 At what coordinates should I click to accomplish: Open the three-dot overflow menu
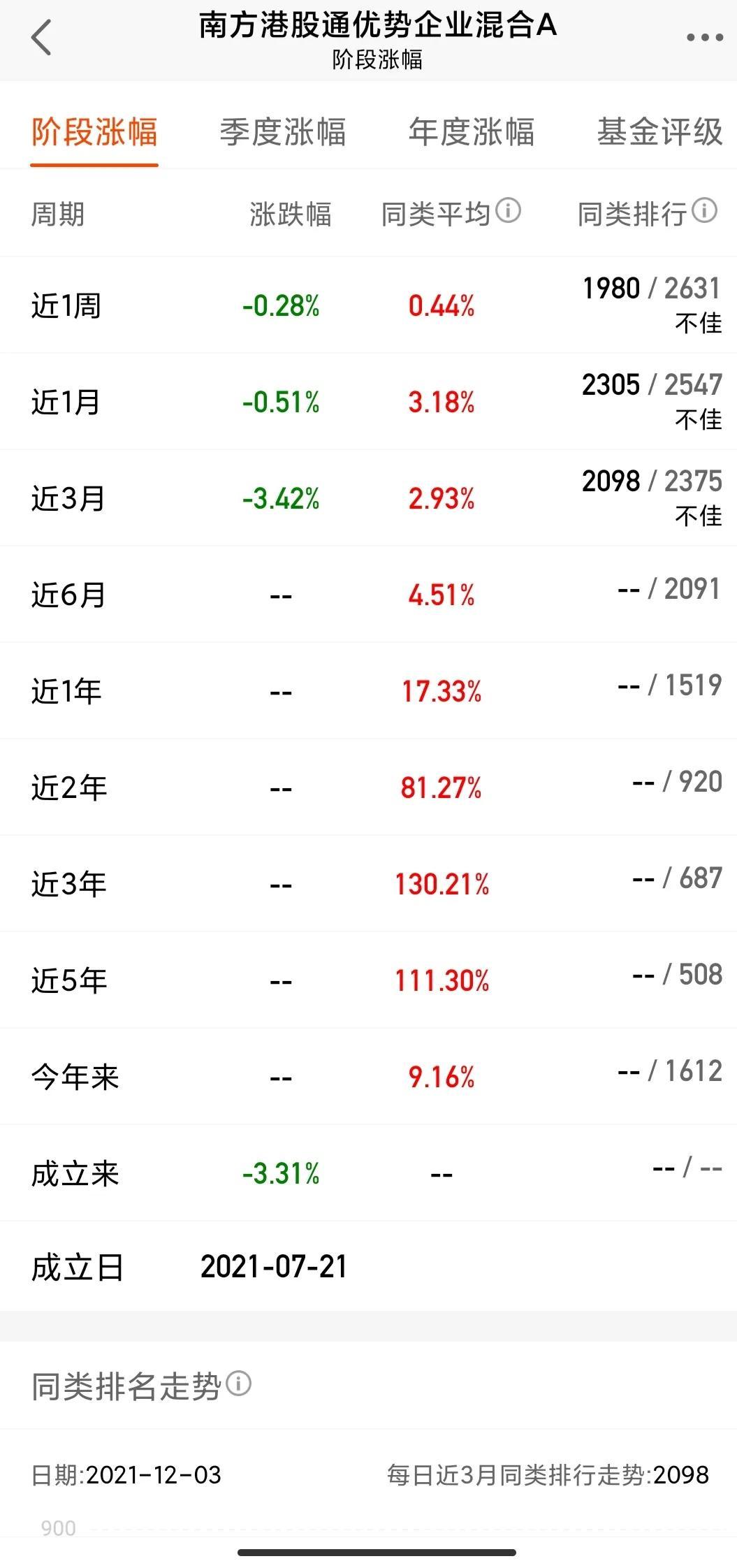click(x=704, y=38)
